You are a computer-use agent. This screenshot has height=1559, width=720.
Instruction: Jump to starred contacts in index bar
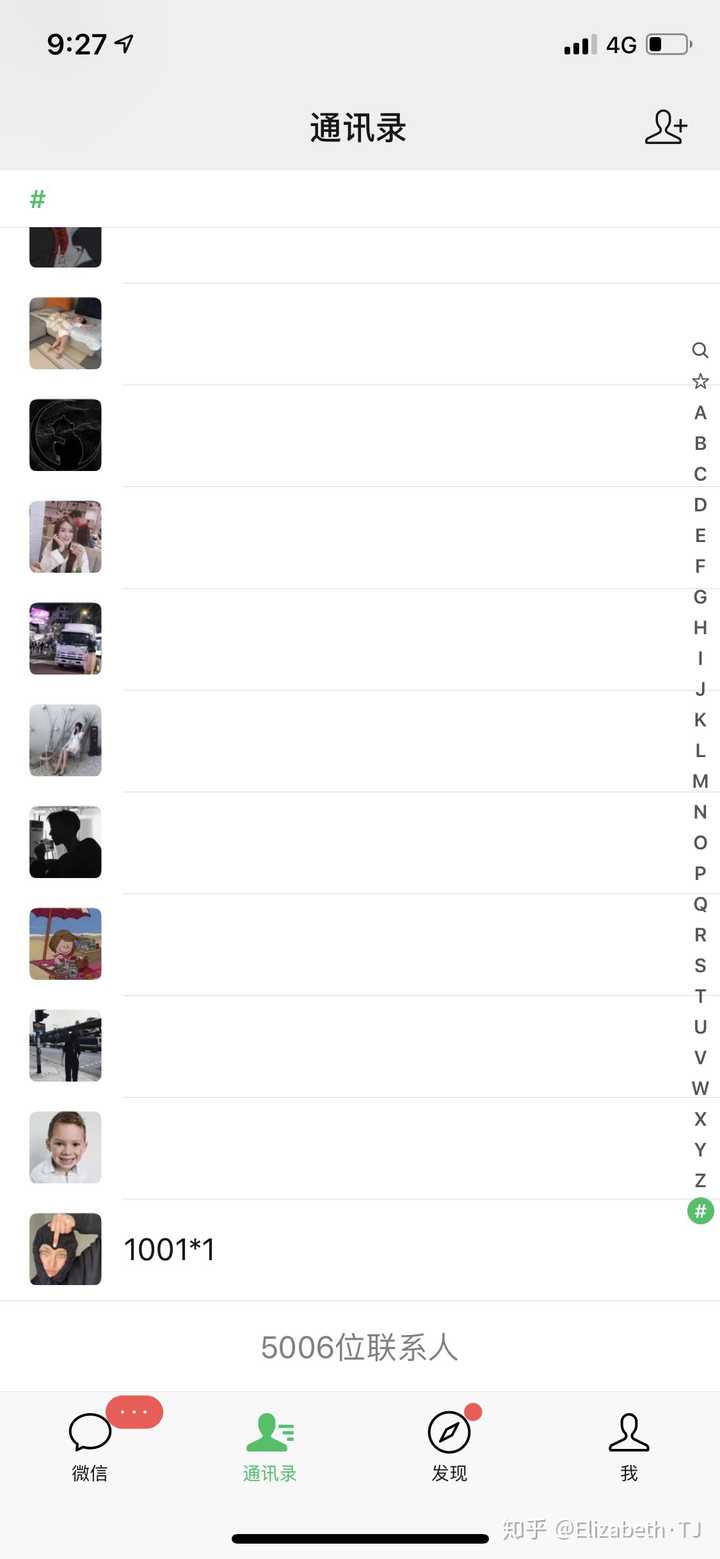(700, 381)
